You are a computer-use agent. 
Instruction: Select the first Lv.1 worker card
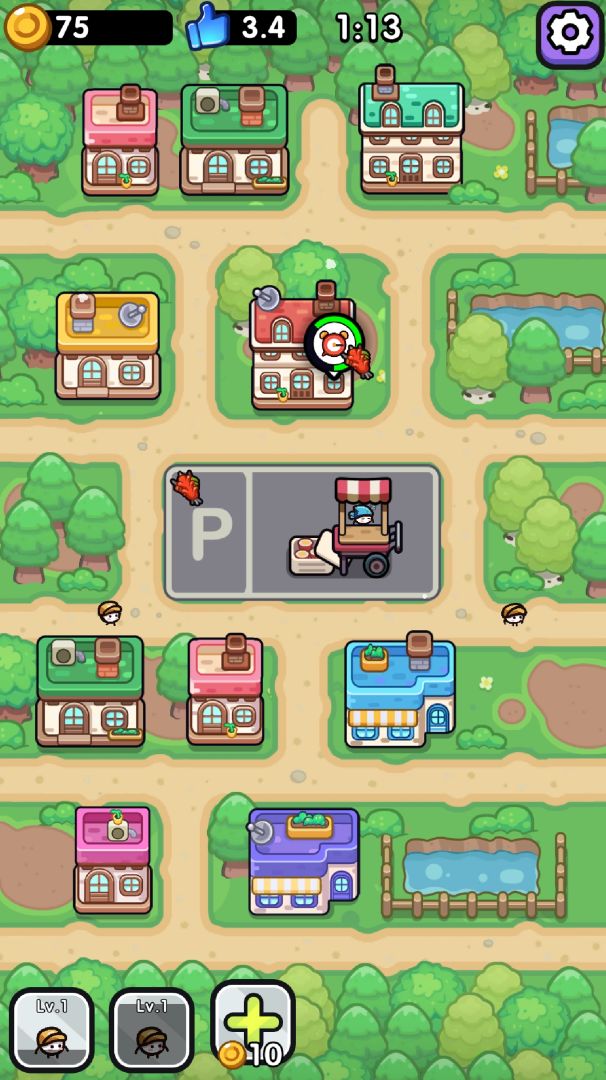coord(51,1029)
